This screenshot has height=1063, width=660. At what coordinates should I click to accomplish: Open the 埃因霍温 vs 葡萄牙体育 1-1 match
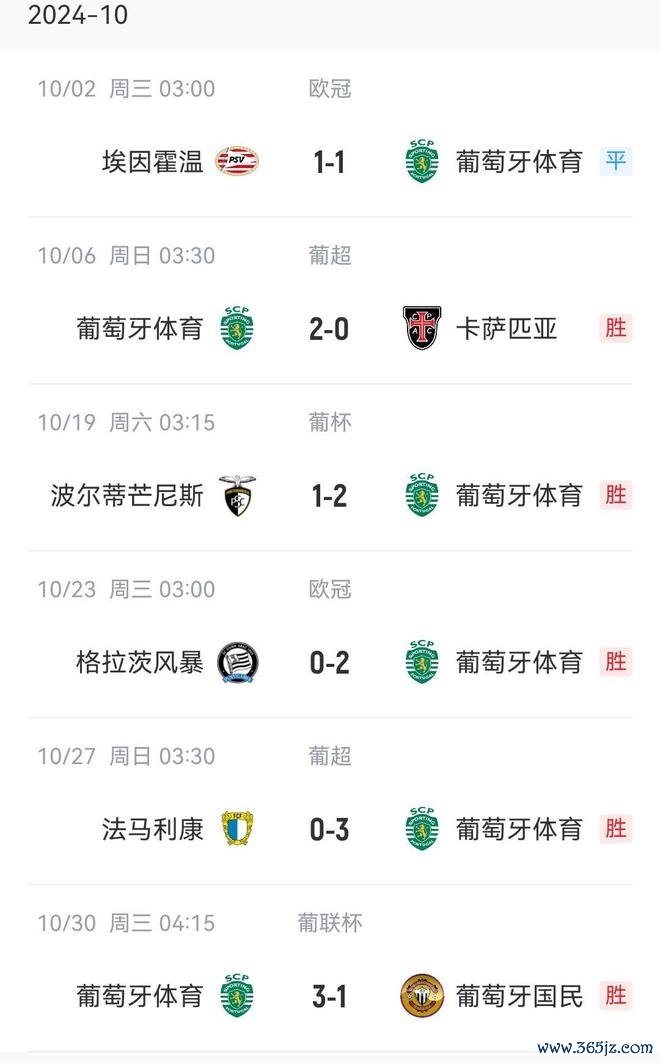330,134
